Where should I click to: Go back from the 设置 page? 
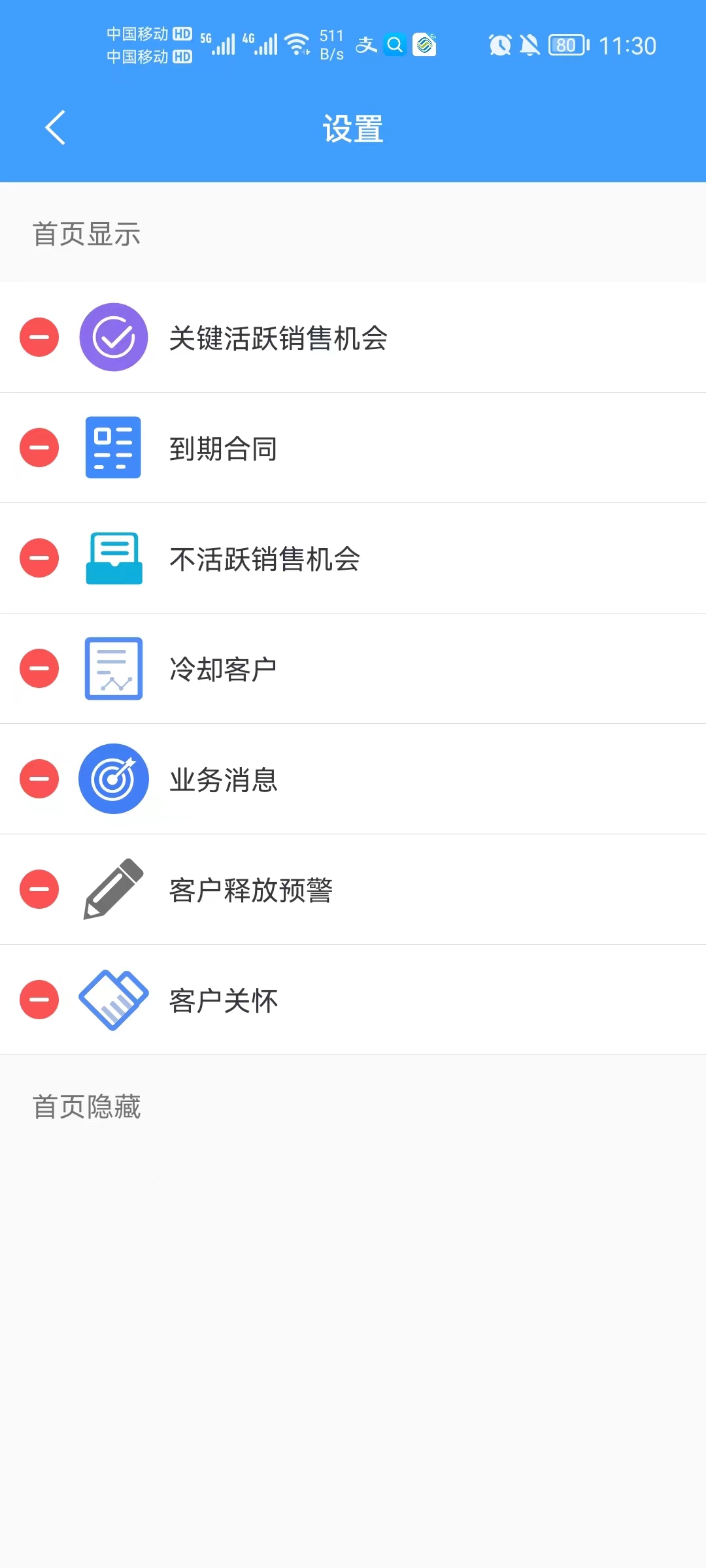(x=56, y=127)
